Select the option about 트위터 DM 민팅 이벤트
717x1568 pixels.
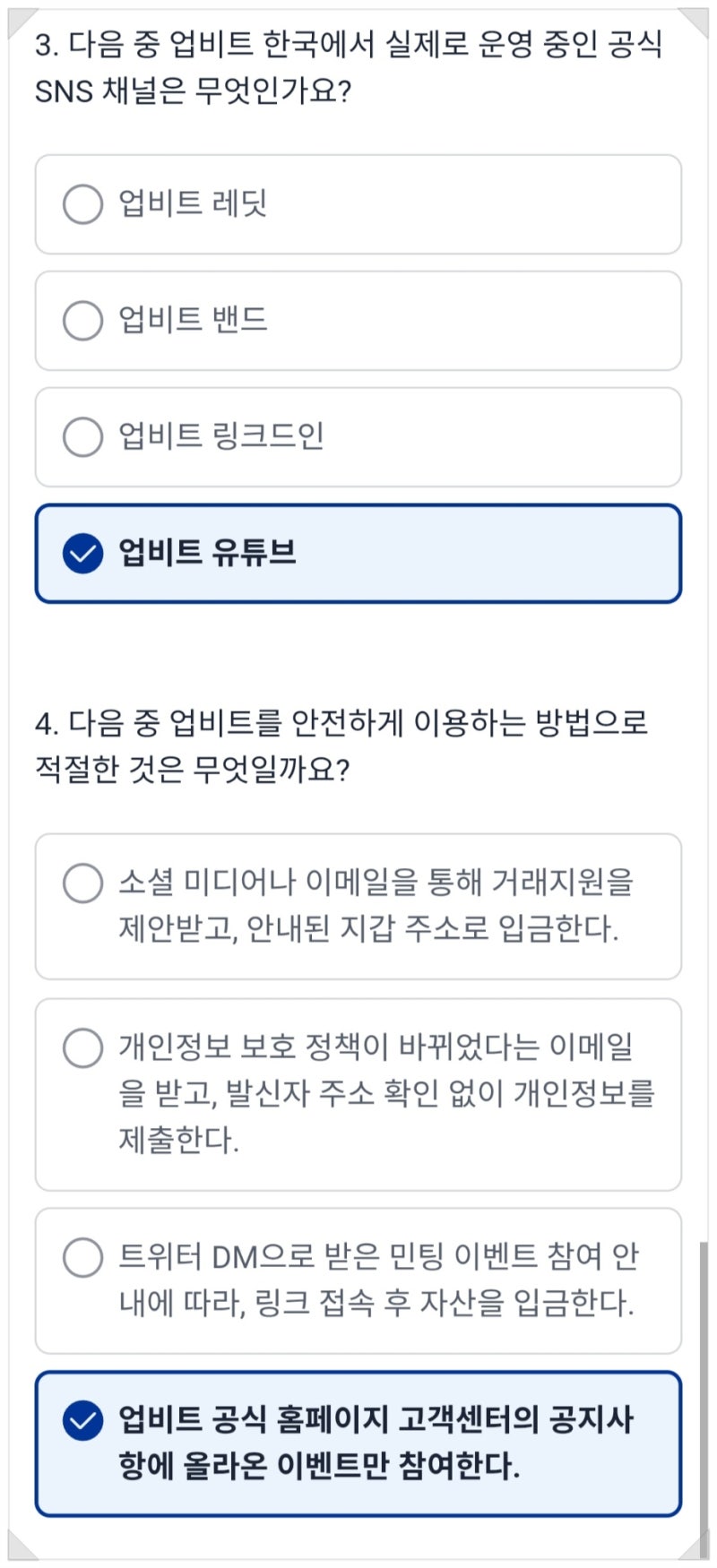[82, 1258]
